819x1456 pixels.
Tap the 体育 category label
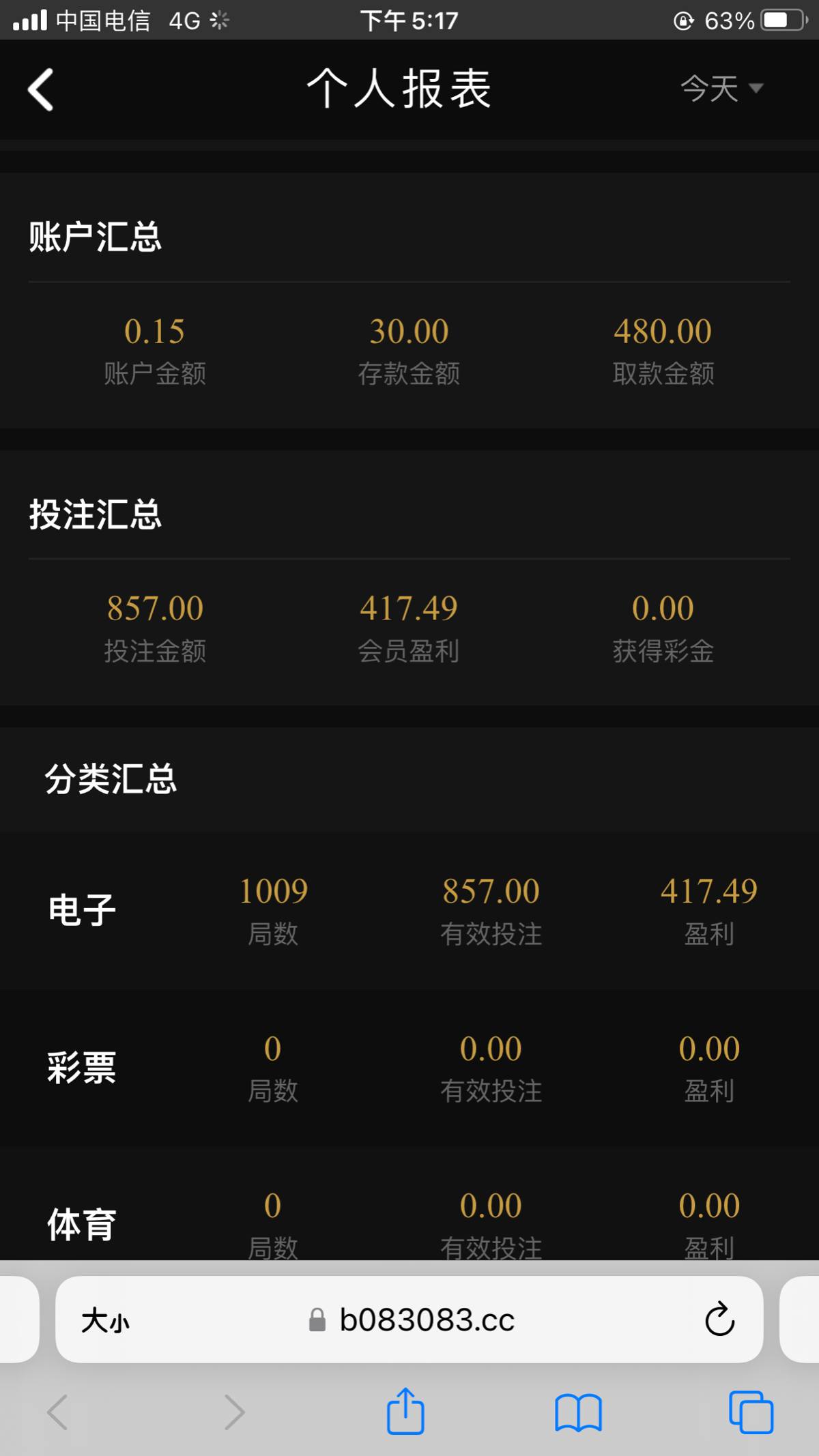81,1223
